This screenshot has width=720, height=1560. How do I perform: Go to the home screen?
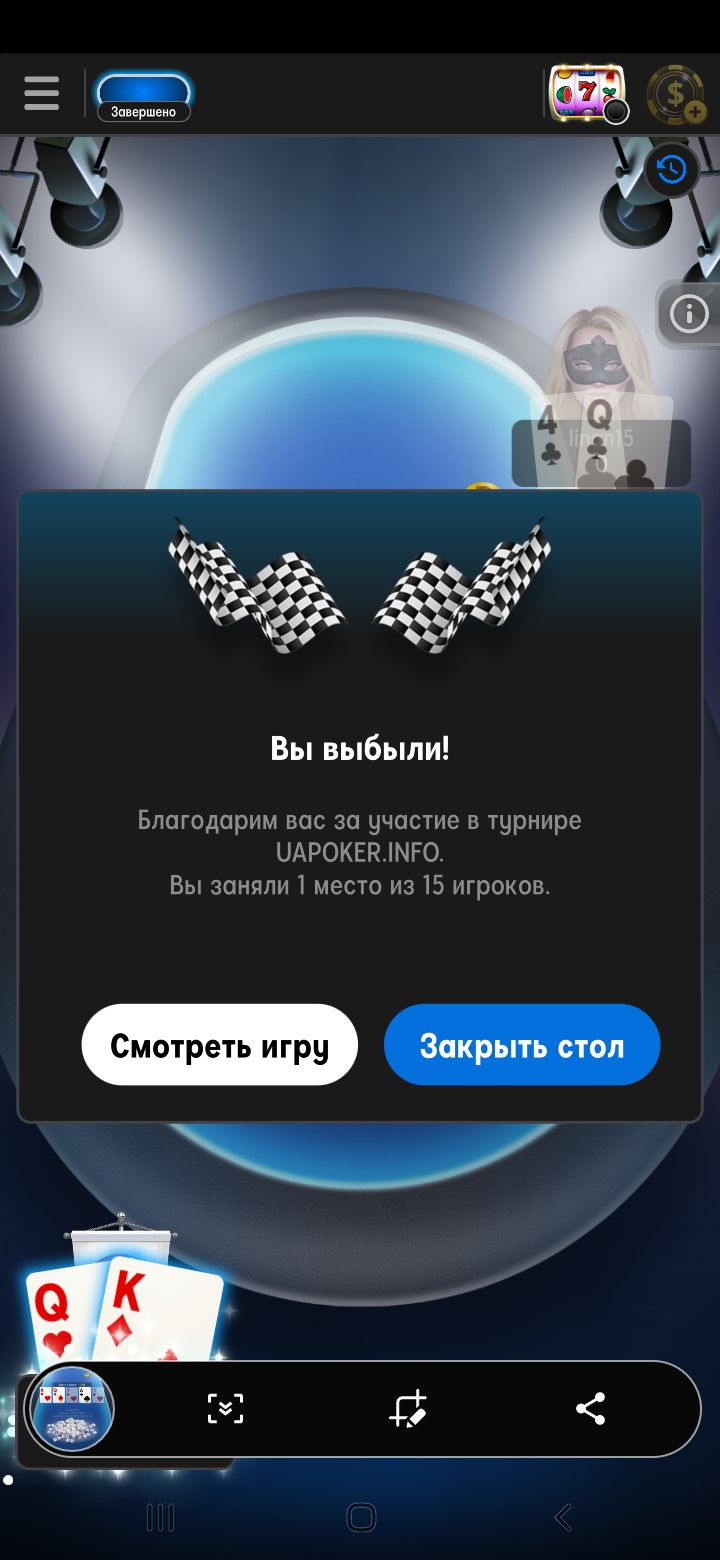tap(360, 1517)
